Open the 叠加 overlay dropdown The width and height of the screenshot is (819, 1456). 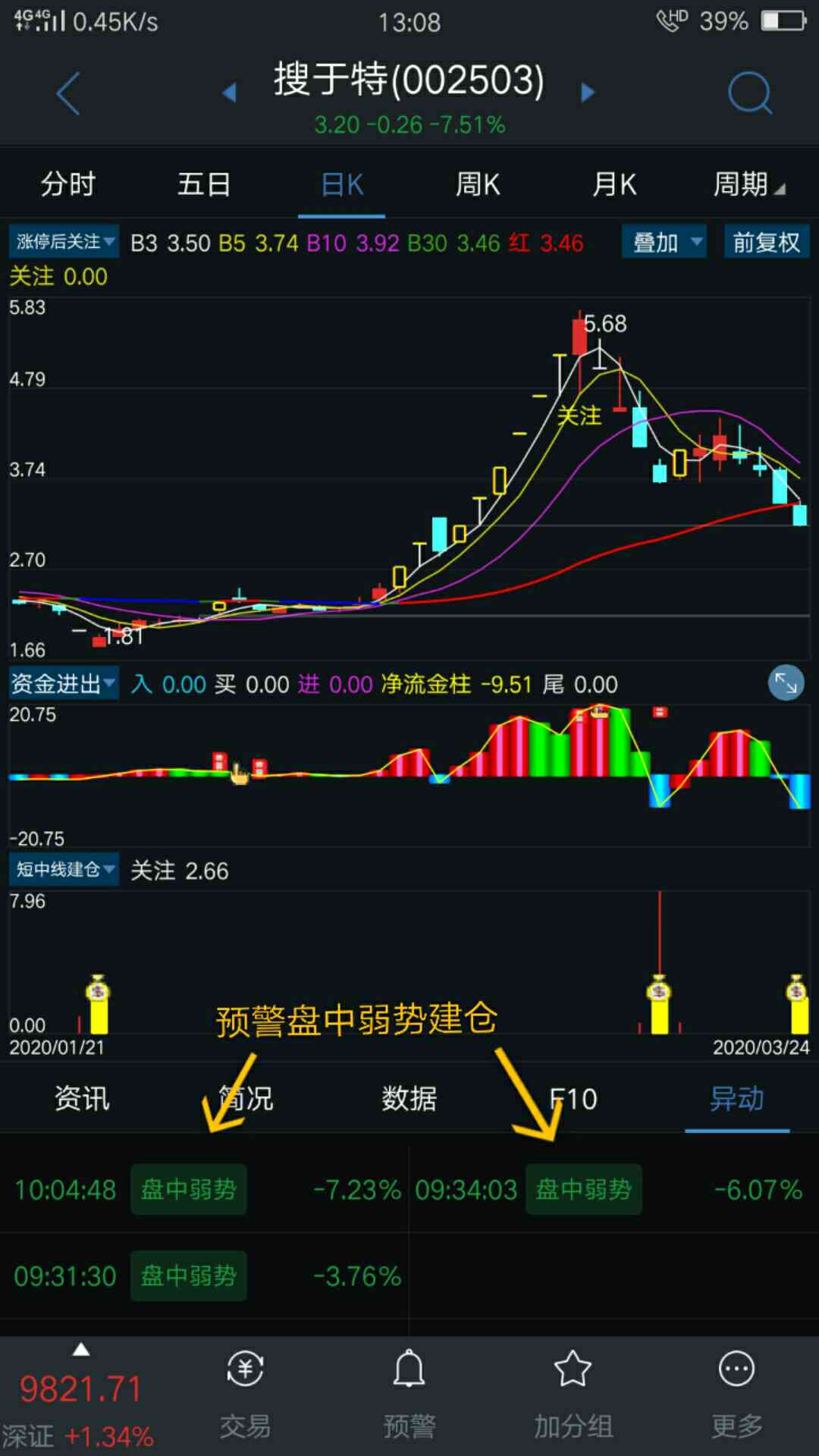point(664,243)
